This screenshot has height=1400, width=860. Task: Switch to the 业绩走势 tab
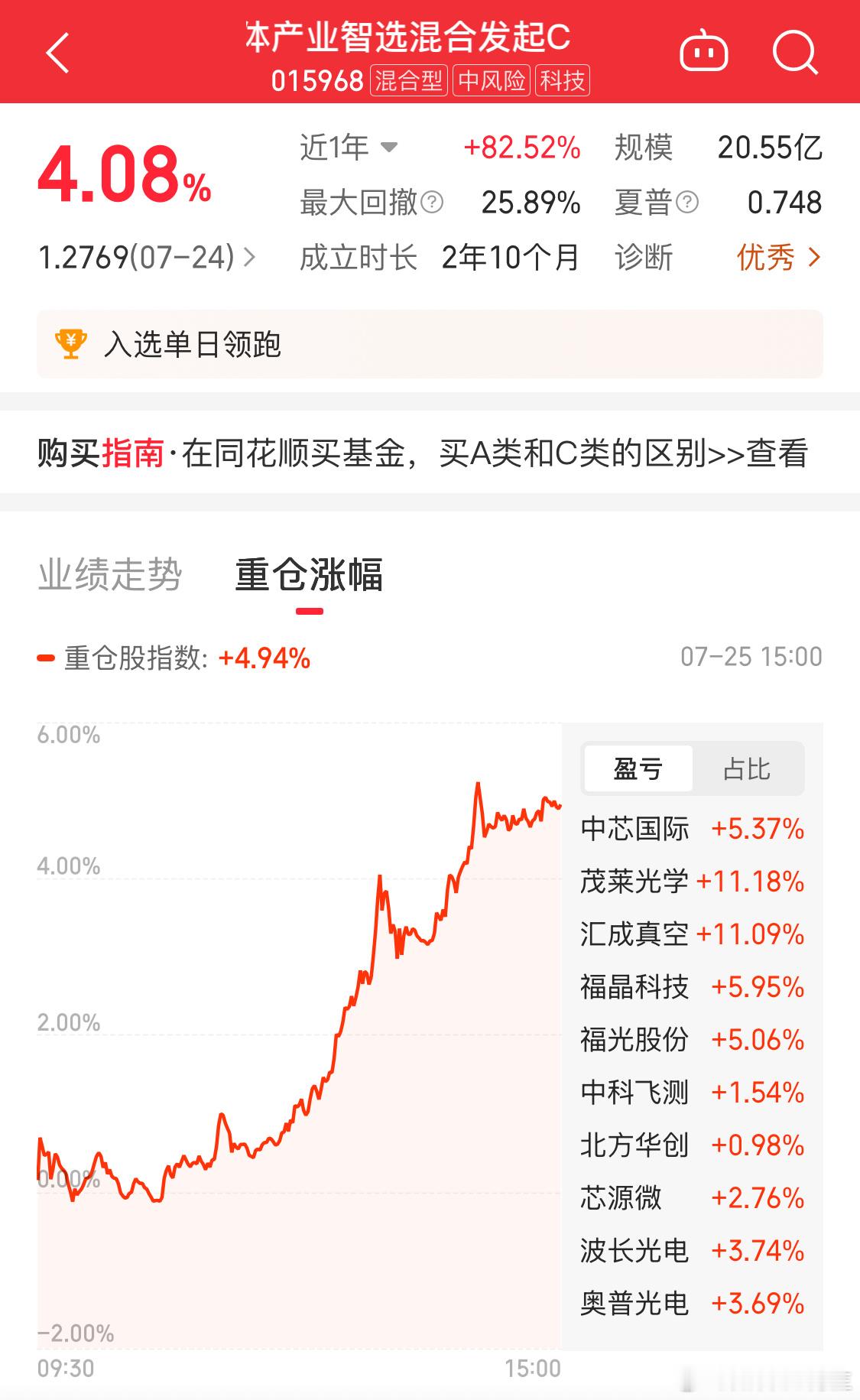pyautogui.click(x=110, y=575)
